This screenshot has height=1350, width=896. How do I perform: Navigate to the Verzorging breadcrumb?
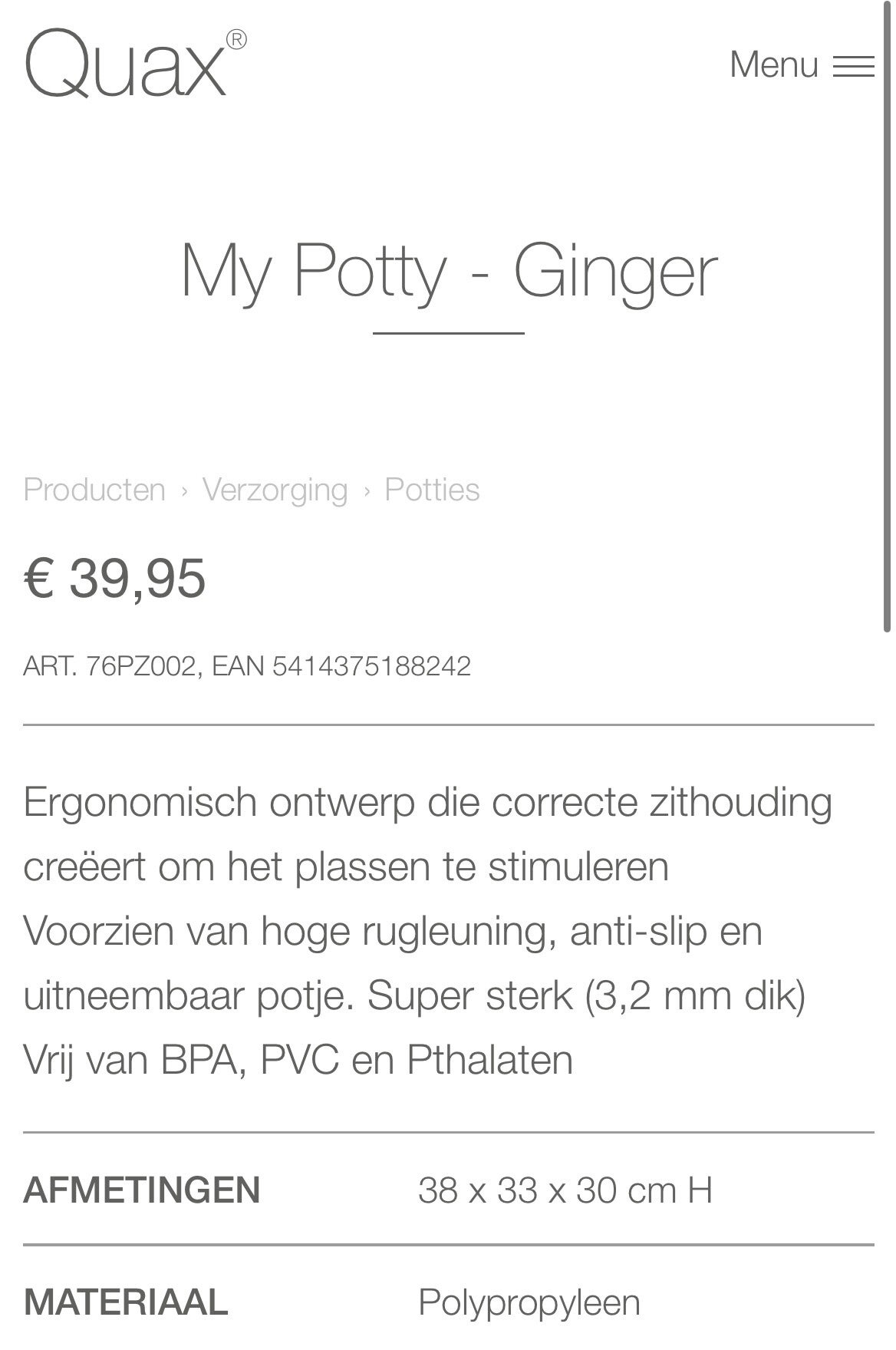275,490
